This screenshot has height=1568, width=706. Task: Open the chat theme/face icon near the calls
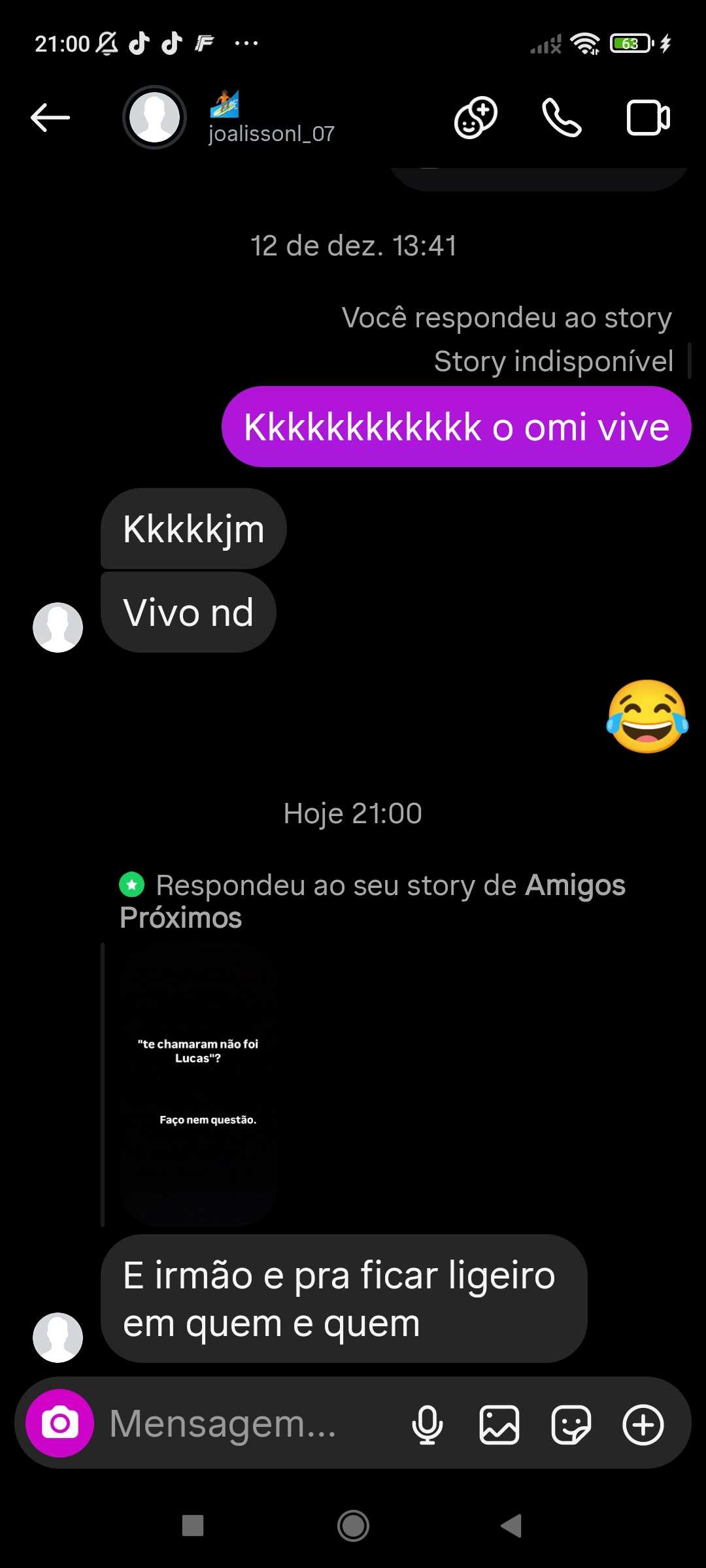[475, 118]
